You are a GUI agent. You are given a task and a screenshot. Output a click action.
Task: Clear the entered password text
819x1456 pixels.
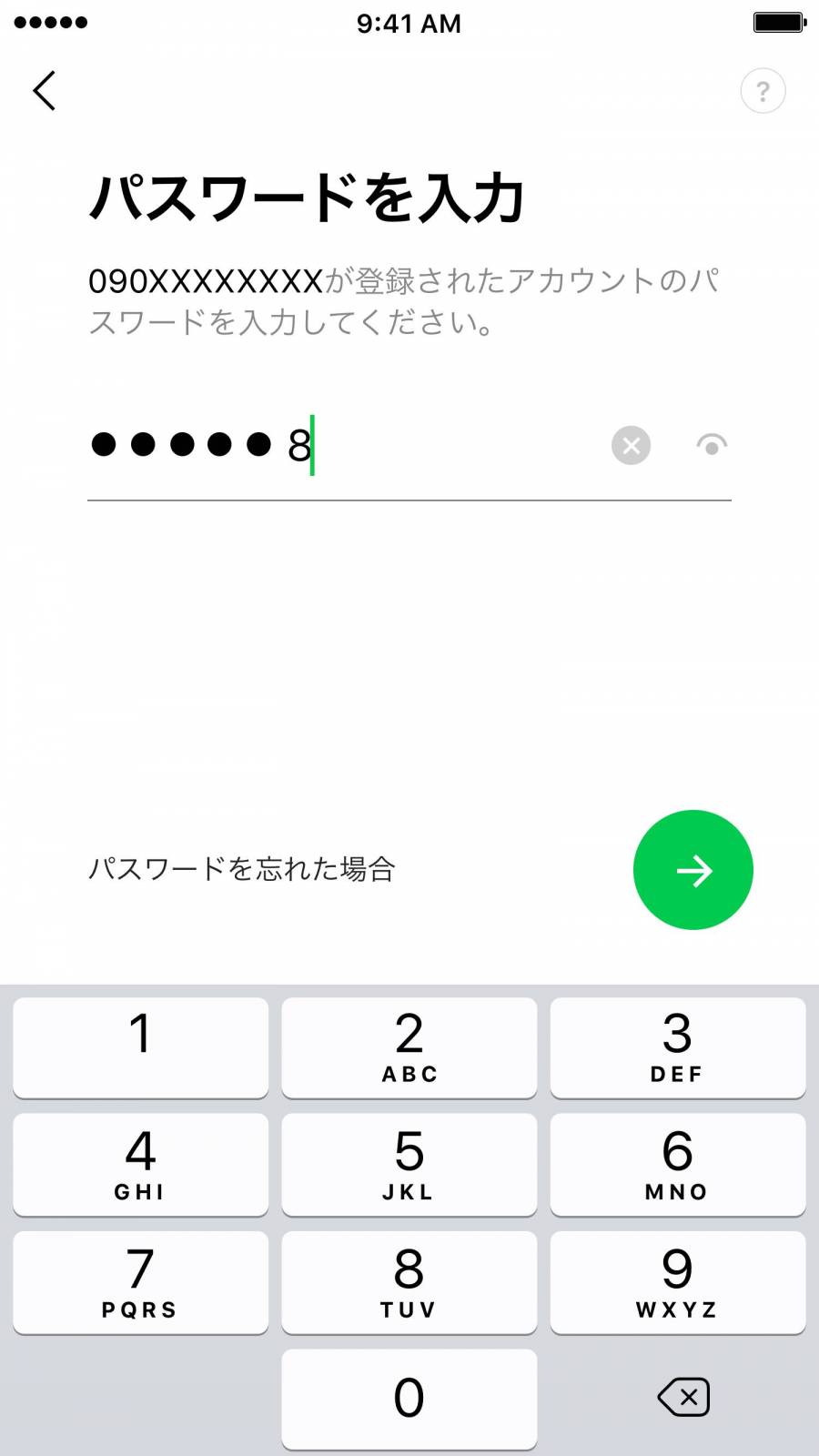[631, 445]
